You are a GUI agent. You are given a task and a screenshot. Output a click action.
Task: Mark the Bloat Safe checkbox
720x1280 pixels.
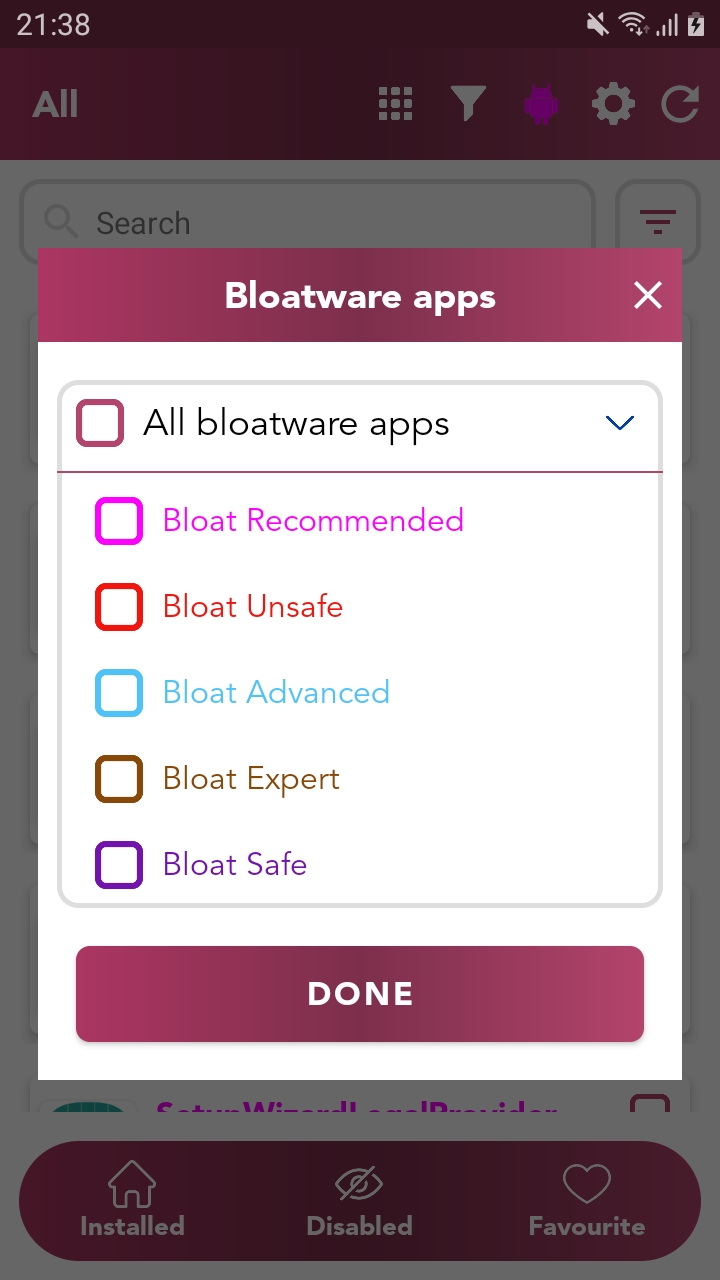(119, 865)
